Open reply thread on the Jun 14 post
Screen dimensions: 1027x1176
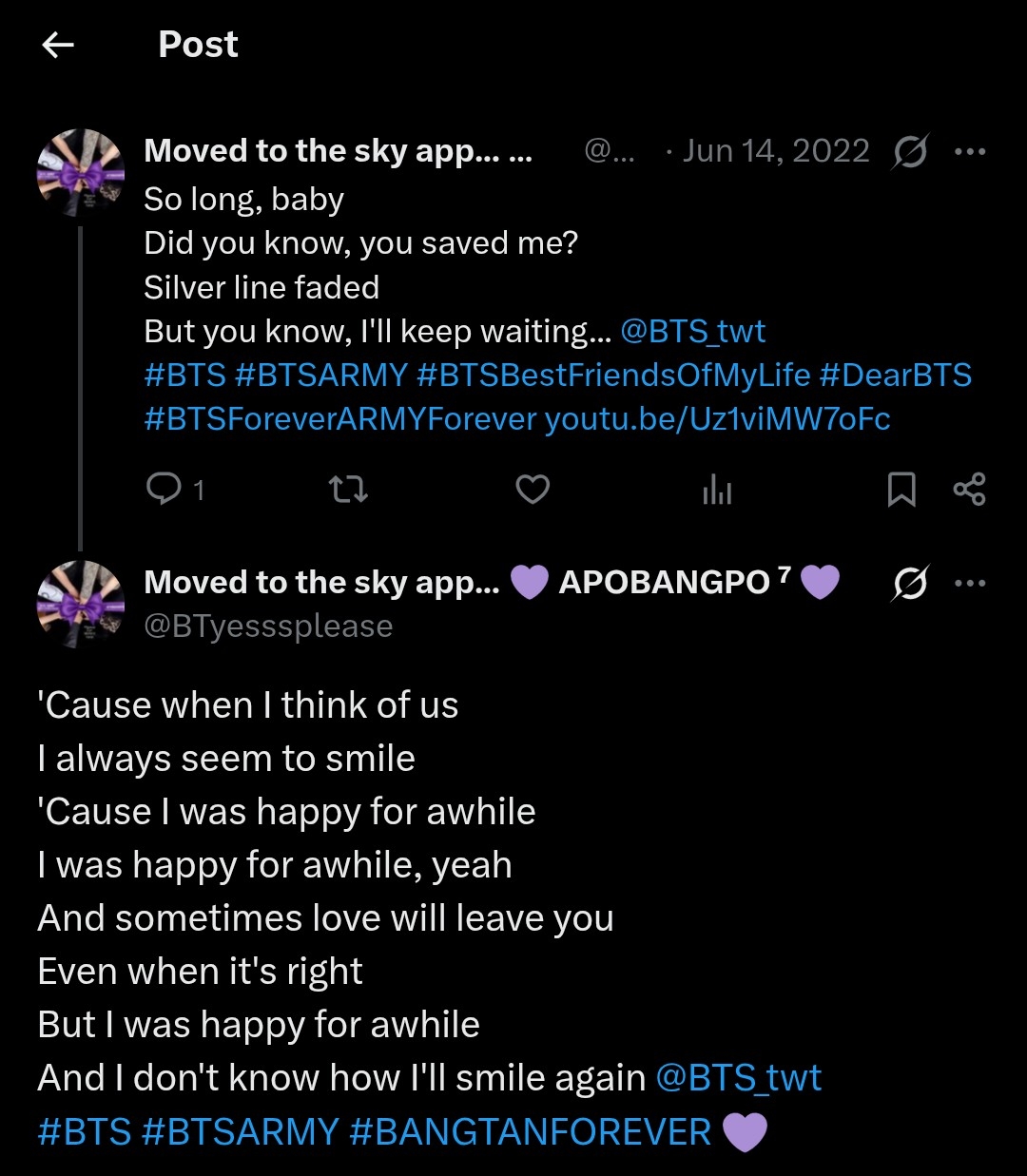(x=165, y=489)
